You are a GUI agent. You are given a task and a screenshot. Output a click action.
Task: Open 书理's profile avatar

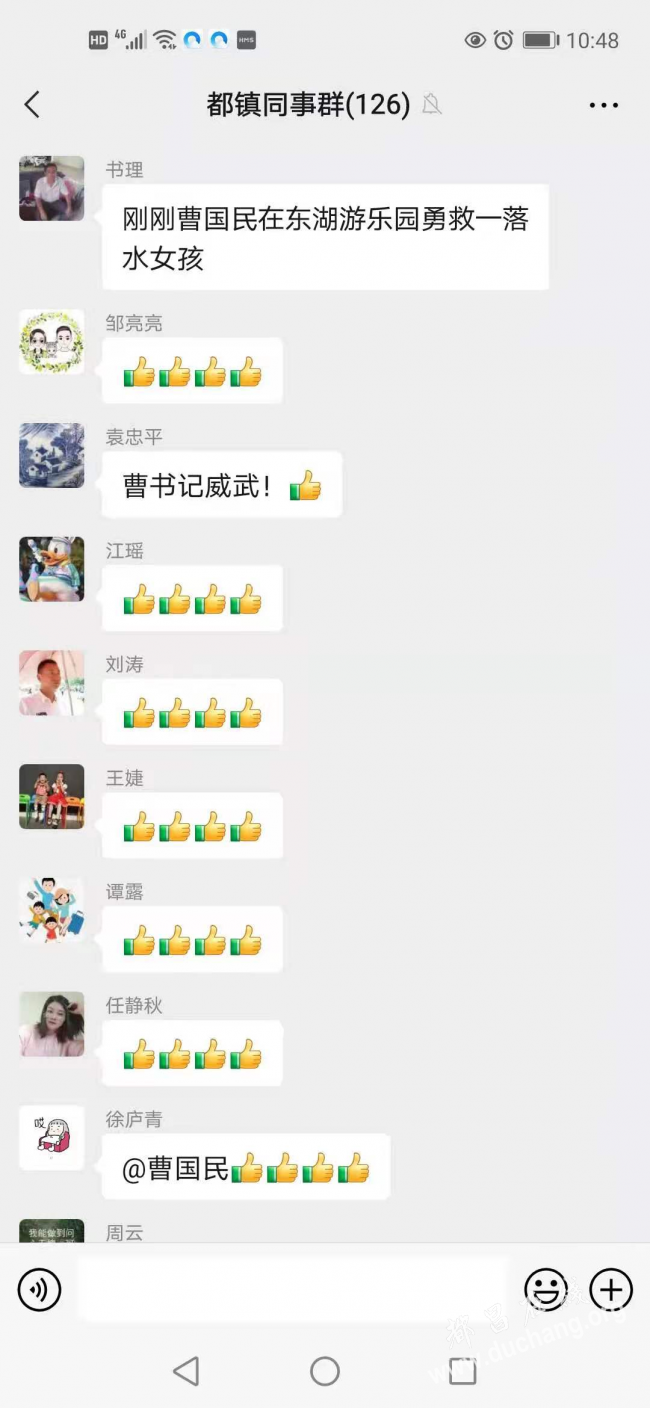(x=51, y=188)
